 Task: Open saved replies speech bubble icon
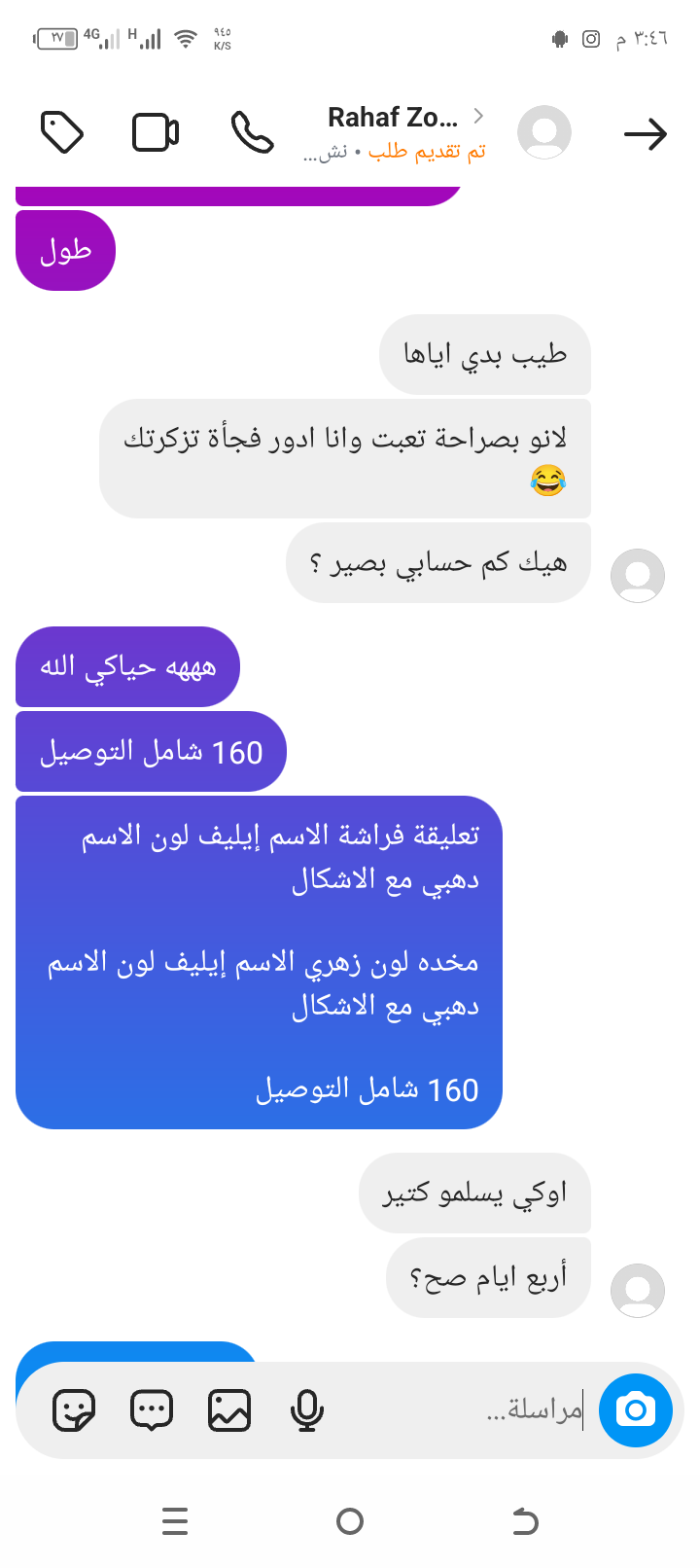152,1409
